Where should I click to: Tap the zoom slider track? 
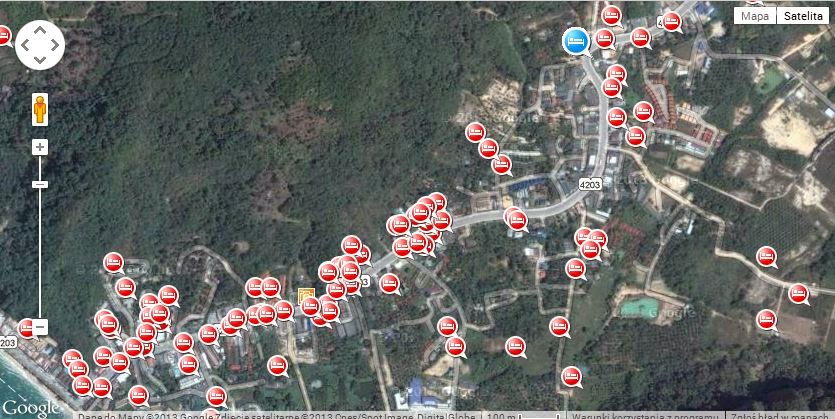pos(40,250)
